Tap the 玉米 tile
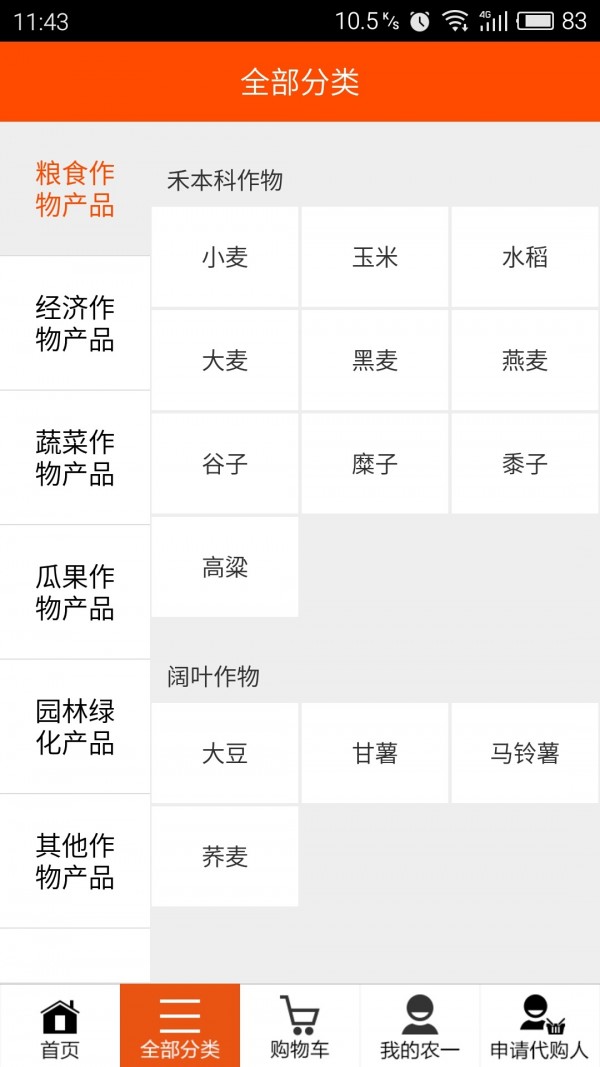600x1067 pixels. click(x=375, y=257)
